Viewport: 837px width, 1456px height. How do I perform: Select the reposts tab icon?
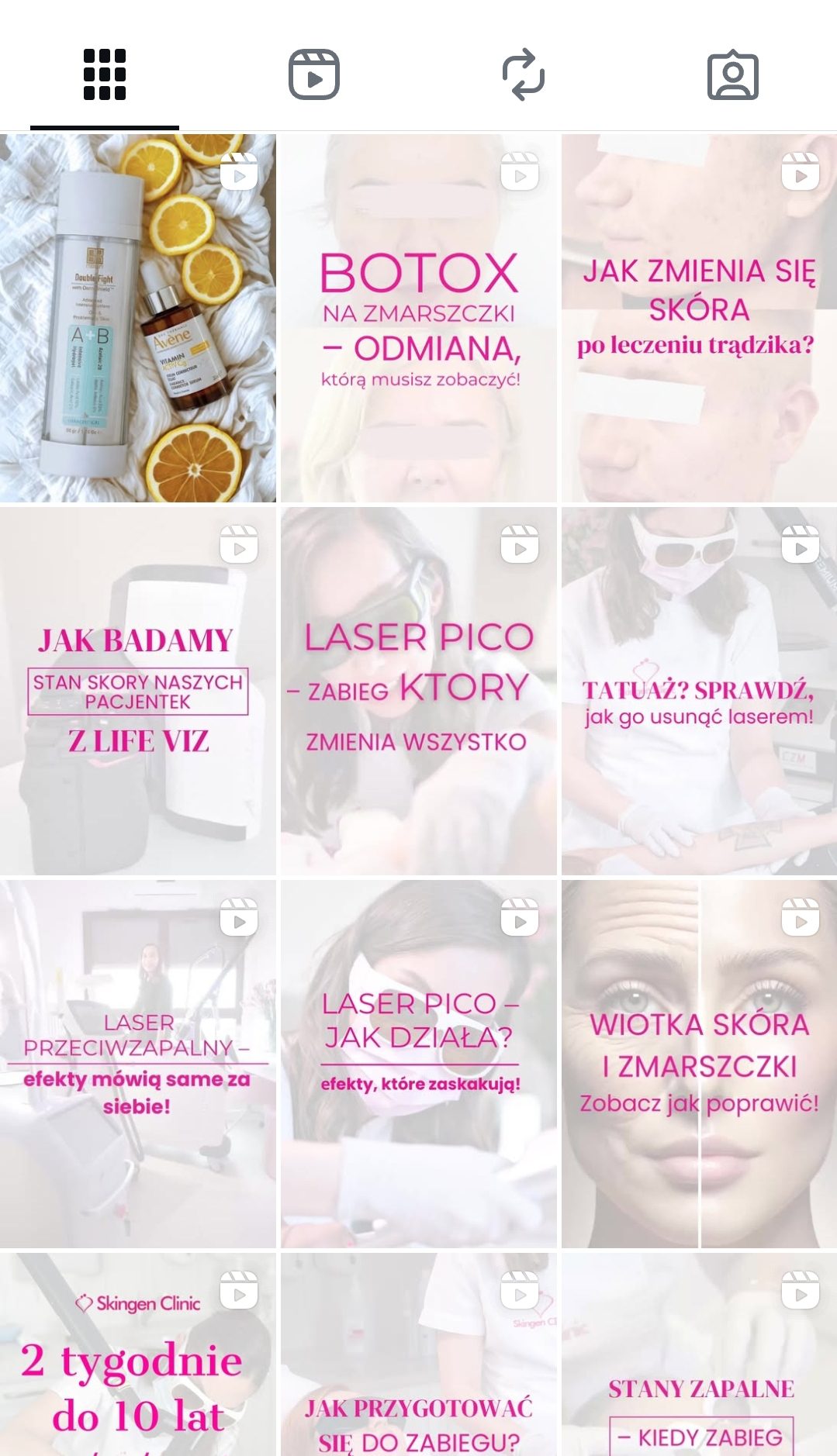[x=524, y=74]
